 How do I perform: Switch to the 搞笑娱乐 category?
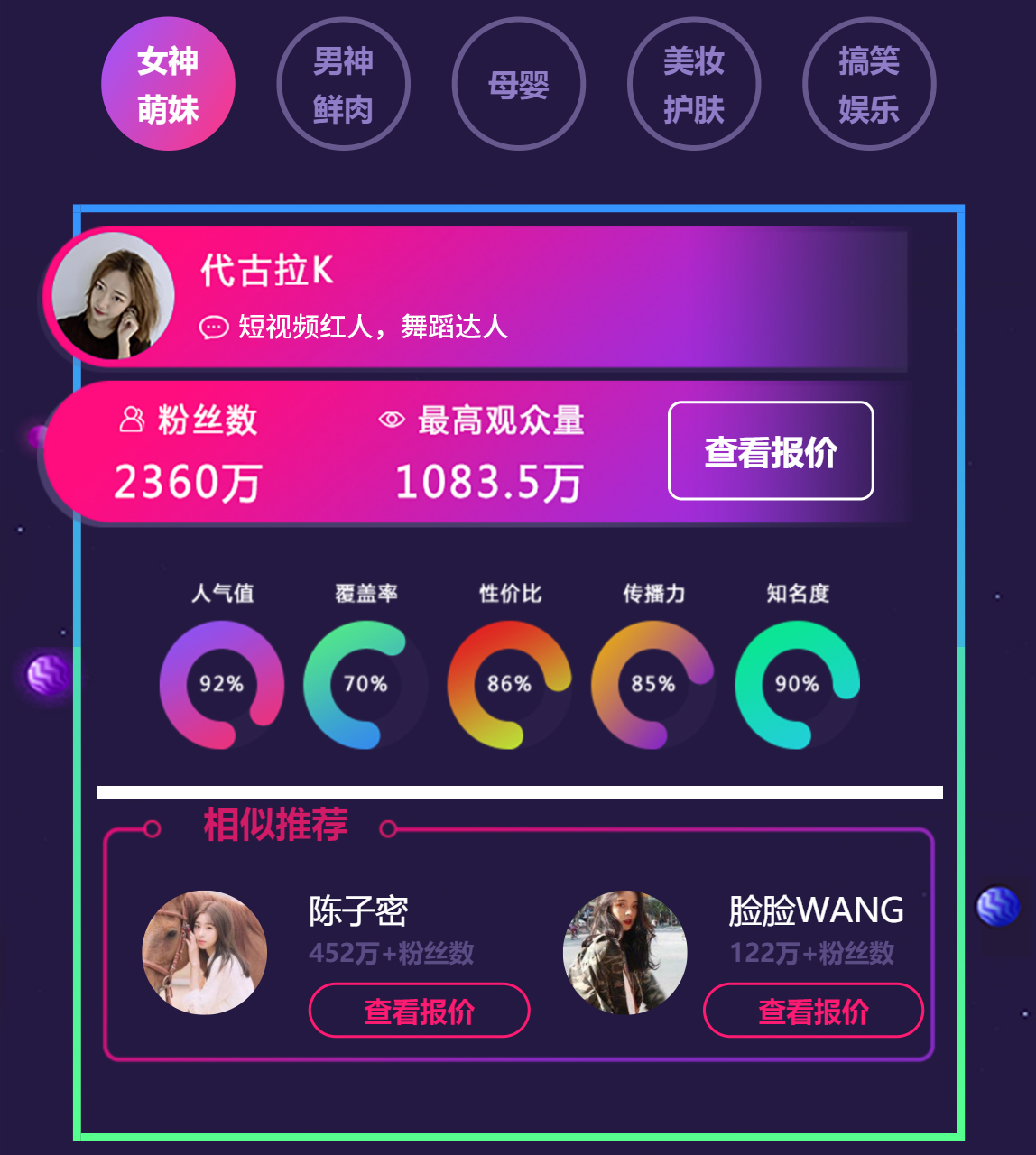[868, 85]
